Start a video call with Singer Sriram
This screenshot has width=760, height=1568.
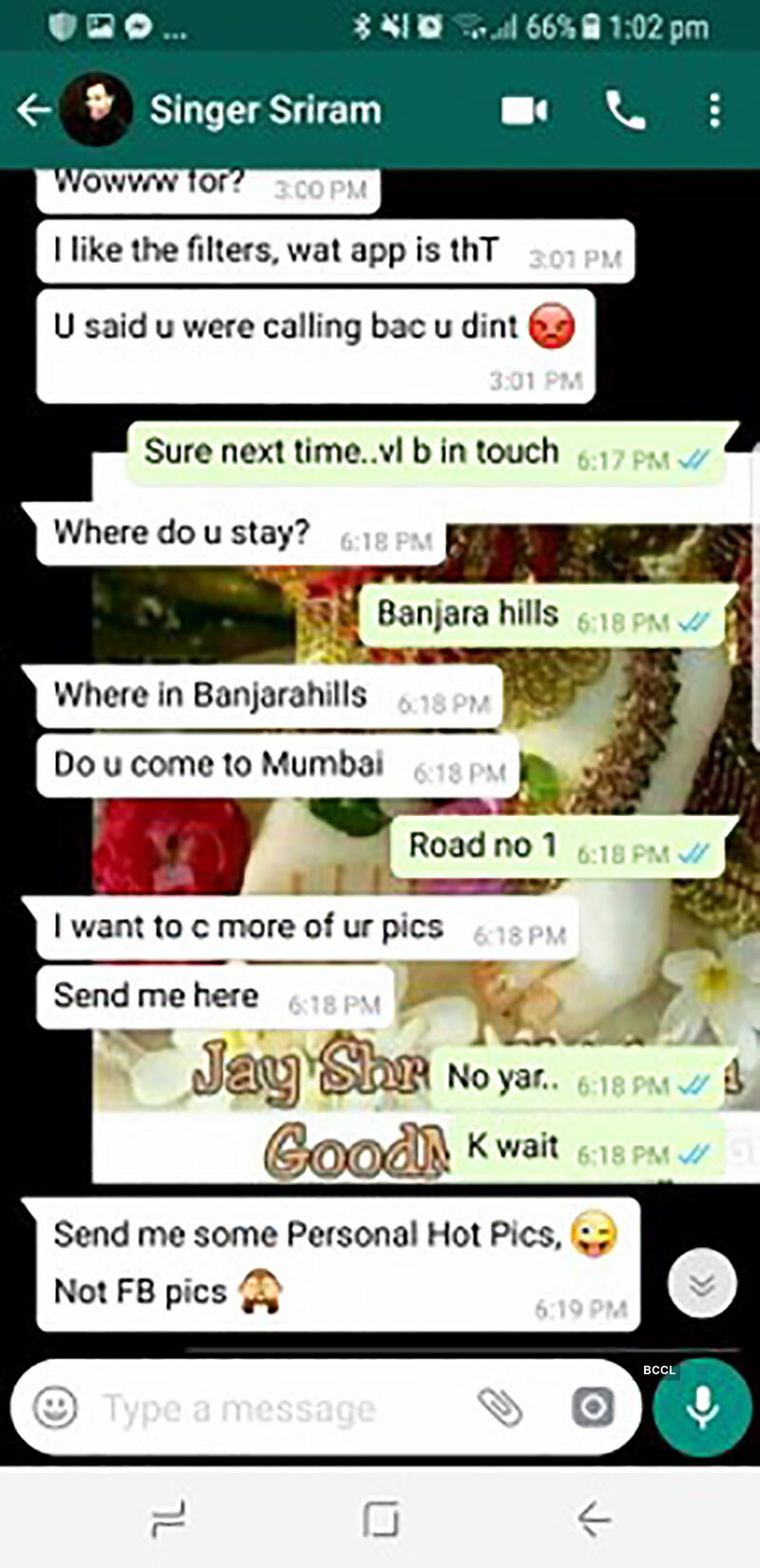tap(523, 111)
